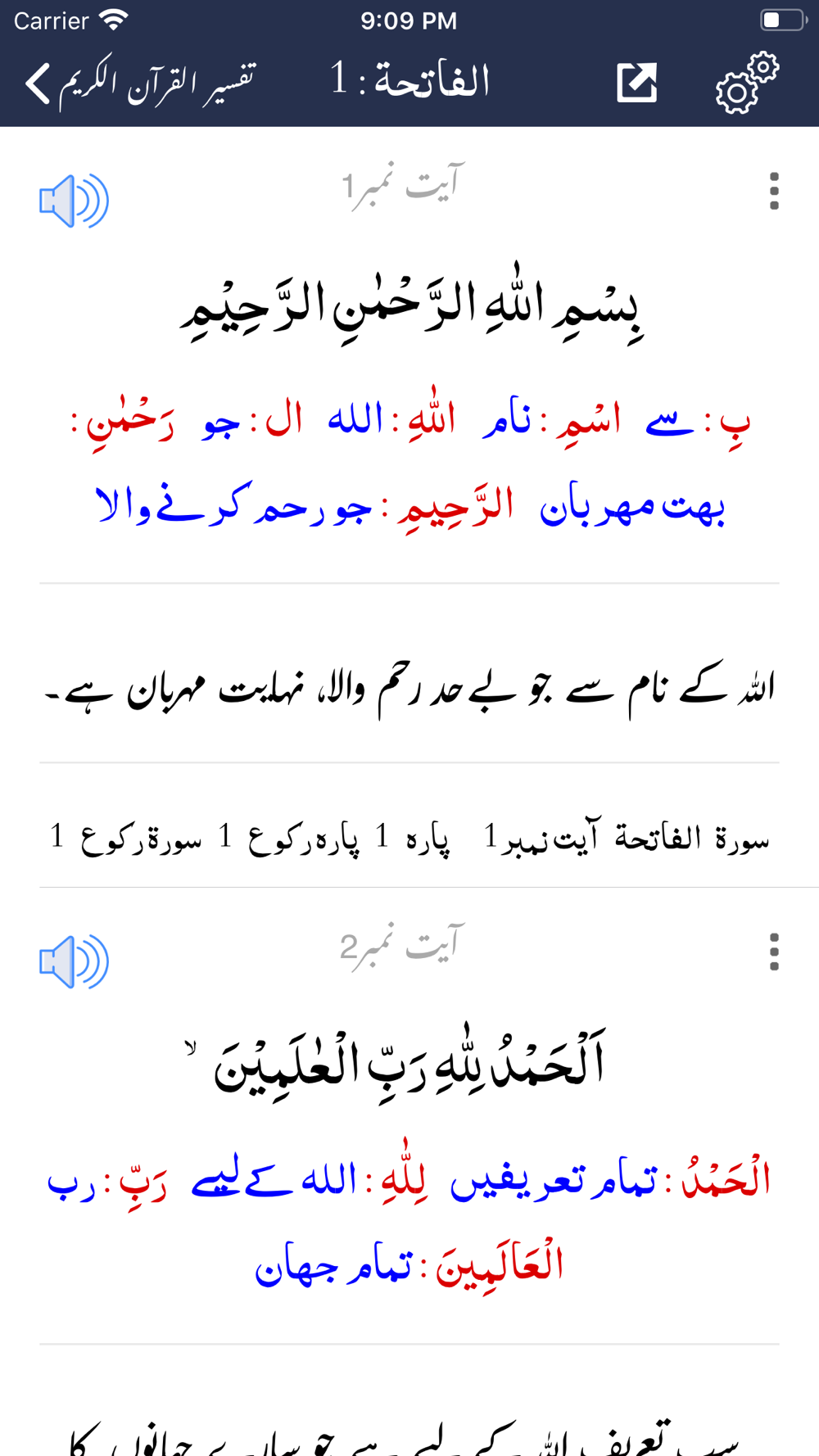Open settings gear icon
819x1456 pixels.
point(746,83)
